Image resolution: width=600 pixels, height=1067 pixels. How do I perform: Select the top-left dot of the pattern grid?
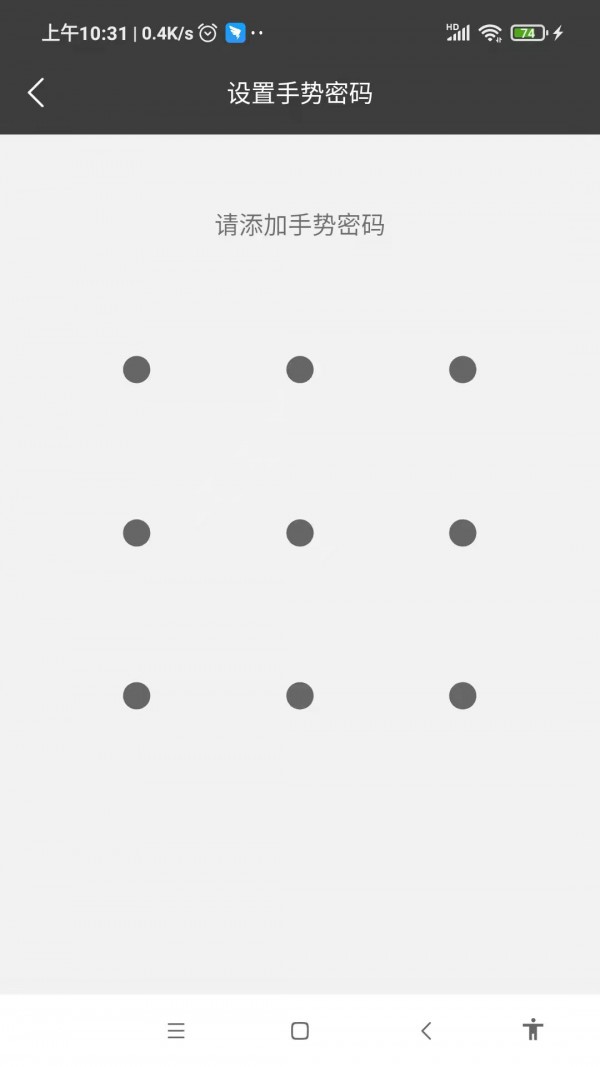[137, 370]
